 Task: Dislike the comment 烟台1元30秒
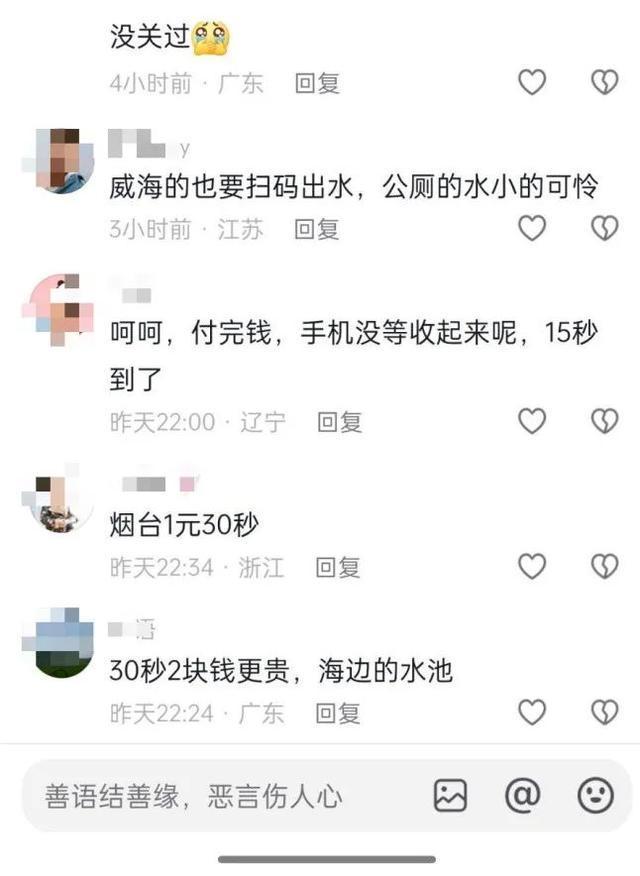(604, 567)
